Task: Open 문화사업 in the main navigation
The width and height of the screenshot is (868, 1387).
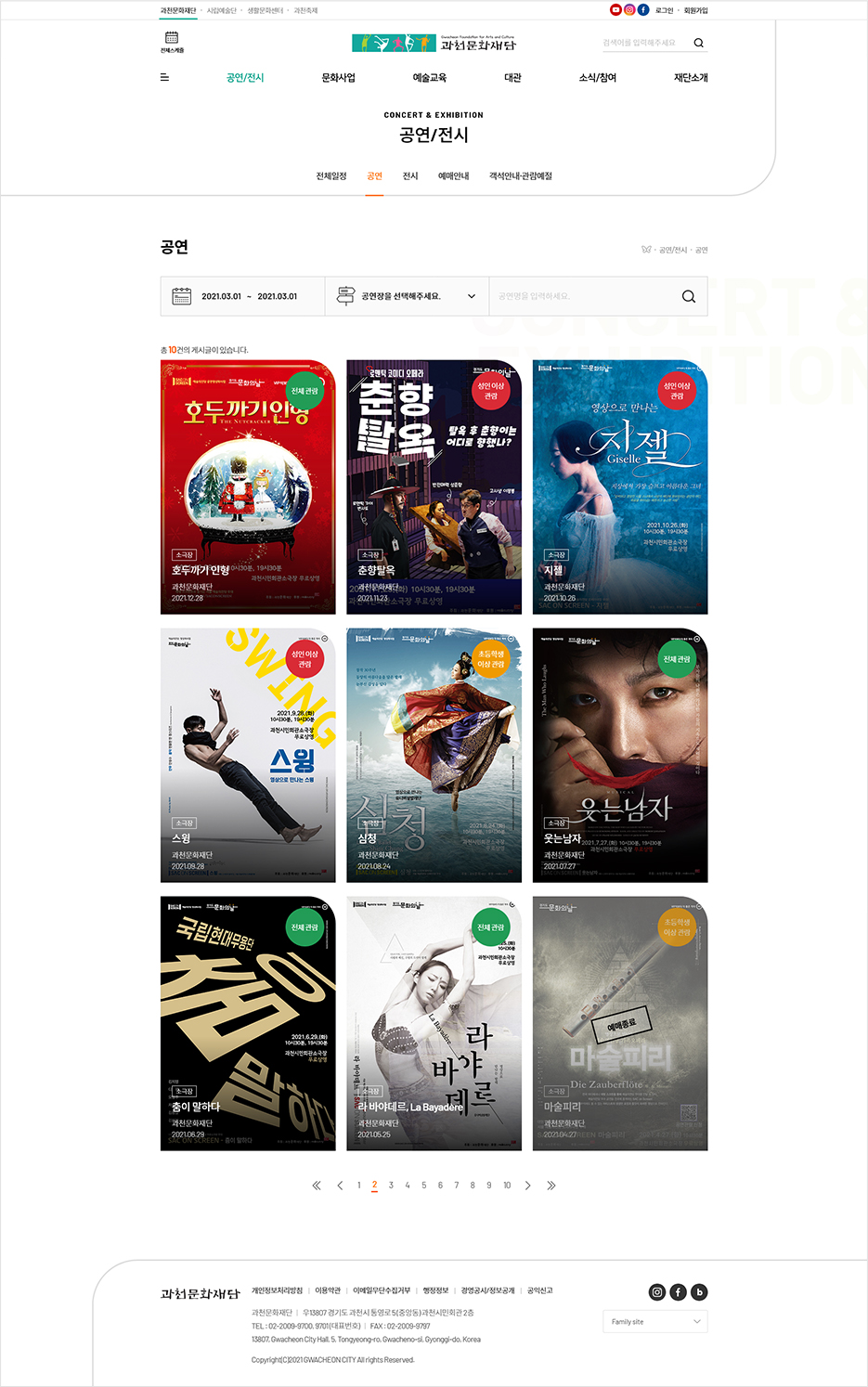Action: pyautogui.click(x=338, y=78)
